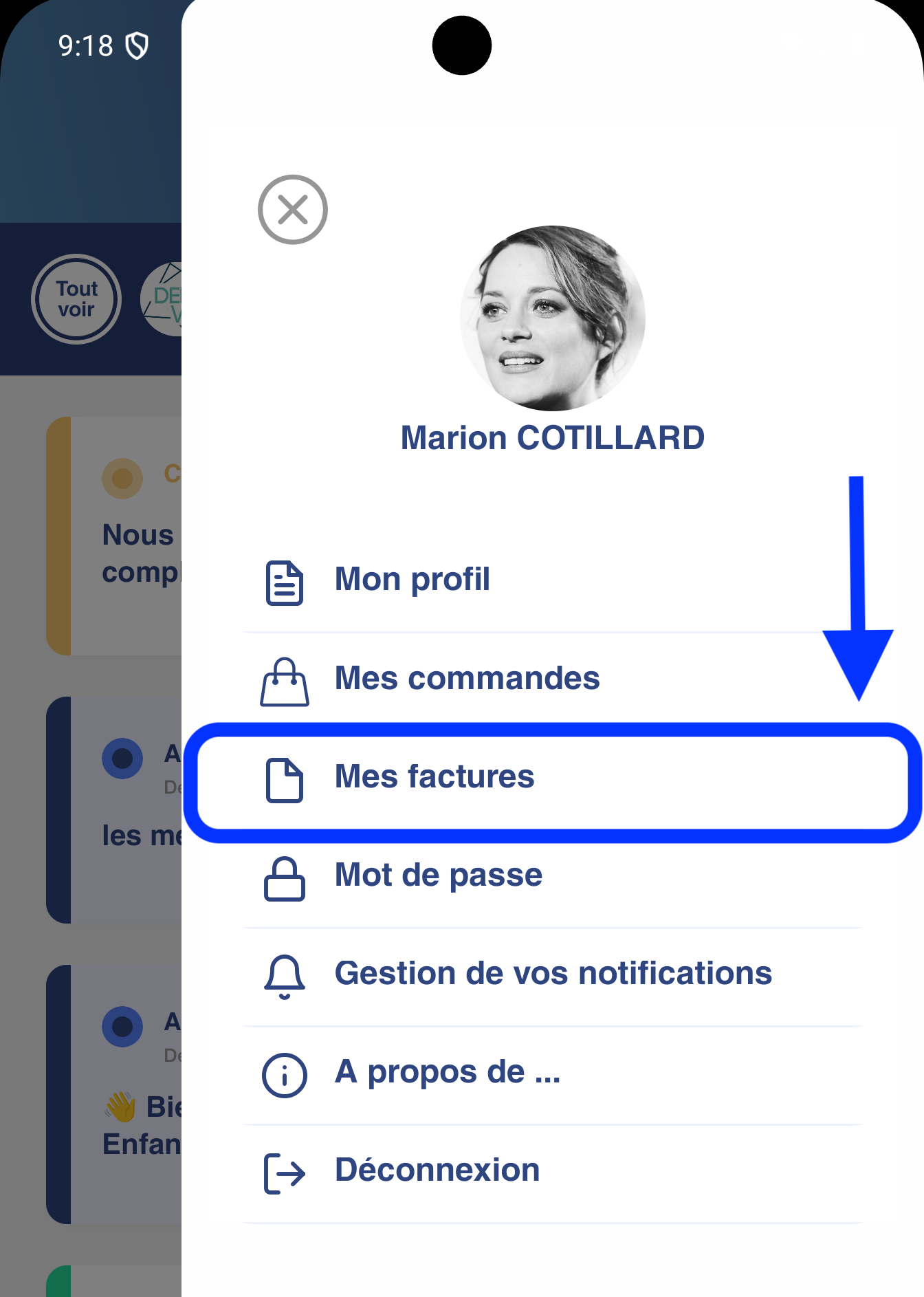Select Mot de passe

[x=438, y=875]
